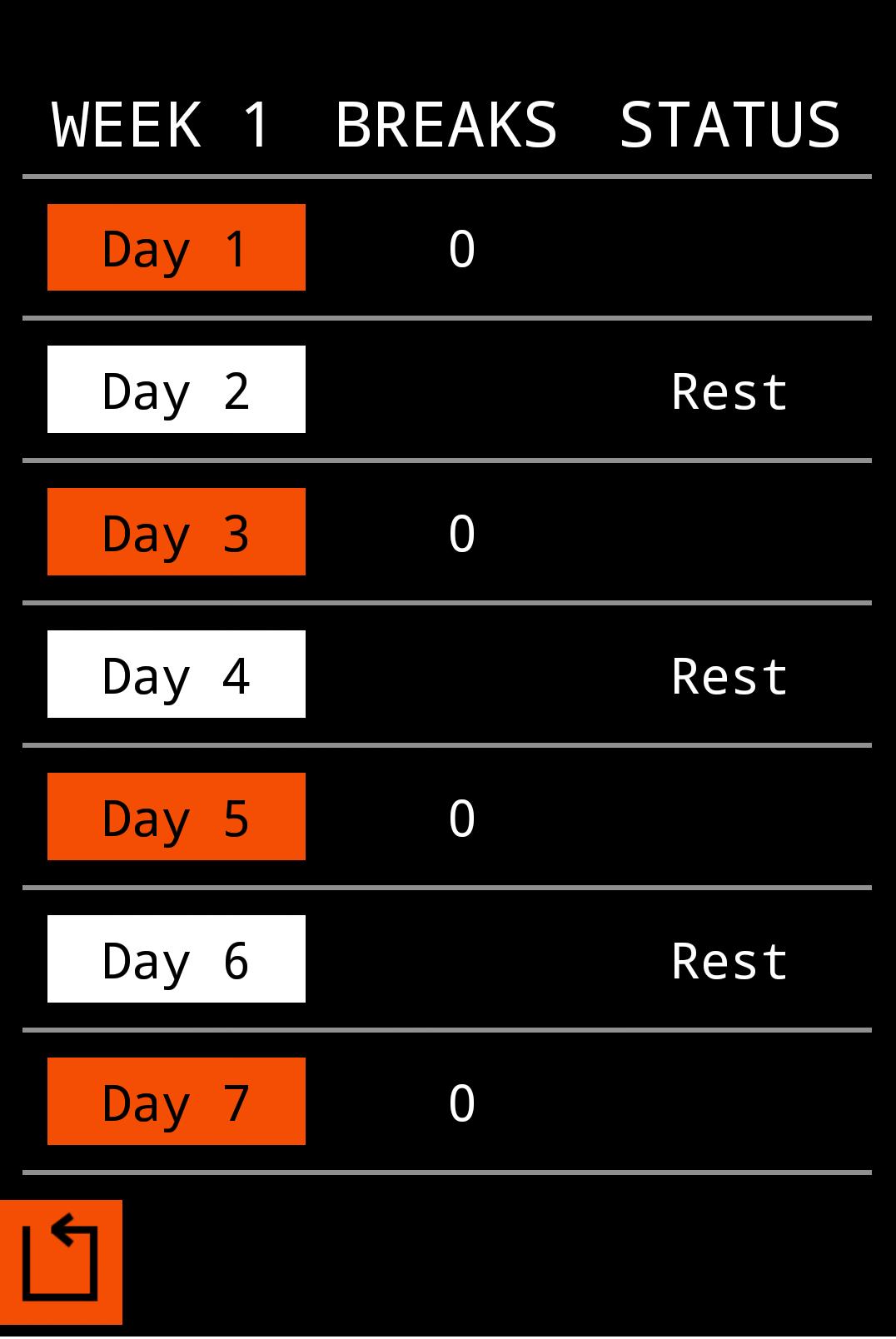The width and height of the screenshot is (896, 1339).
Task: Click the empty status area of Day 1 row
Action: coord(729,247)
